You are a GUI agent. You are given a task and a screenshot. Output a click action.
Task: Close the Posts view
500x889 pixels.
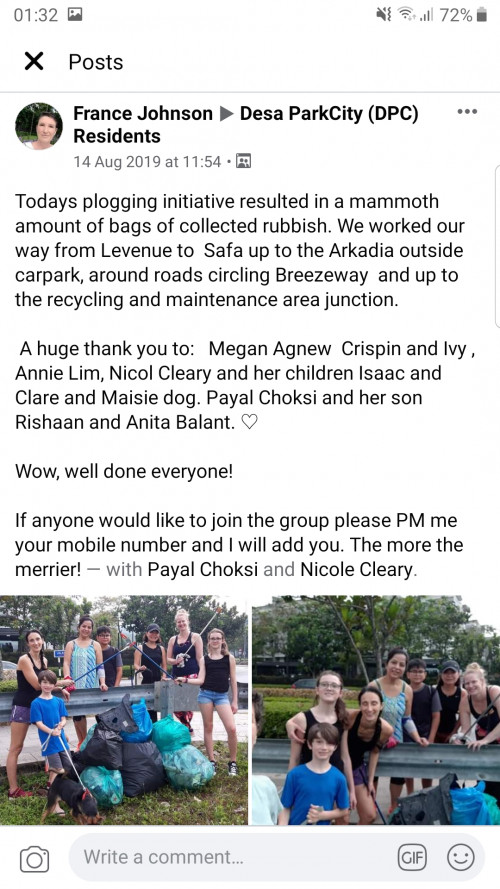(34, 61)
